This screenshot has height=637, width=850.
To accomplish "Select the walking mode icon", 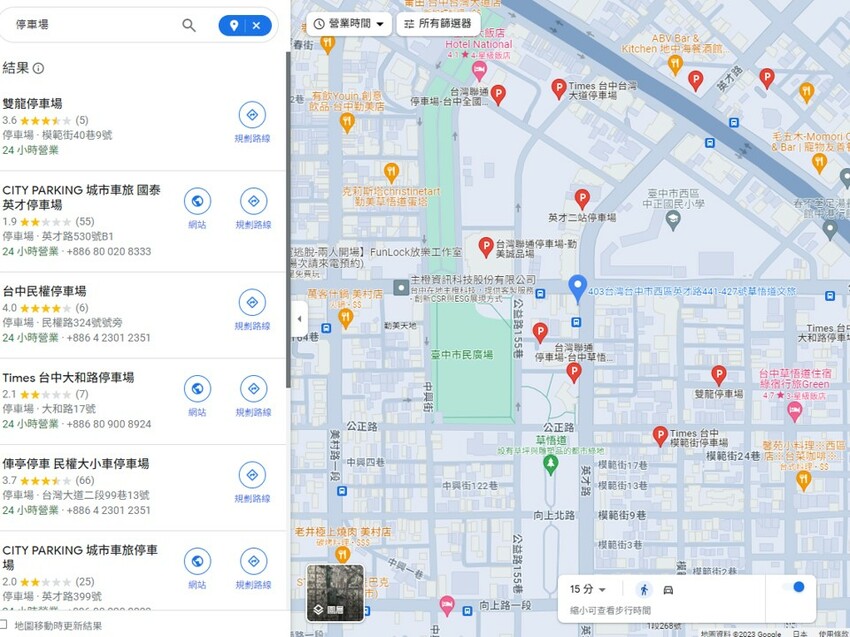I will (x=643, y=590).
